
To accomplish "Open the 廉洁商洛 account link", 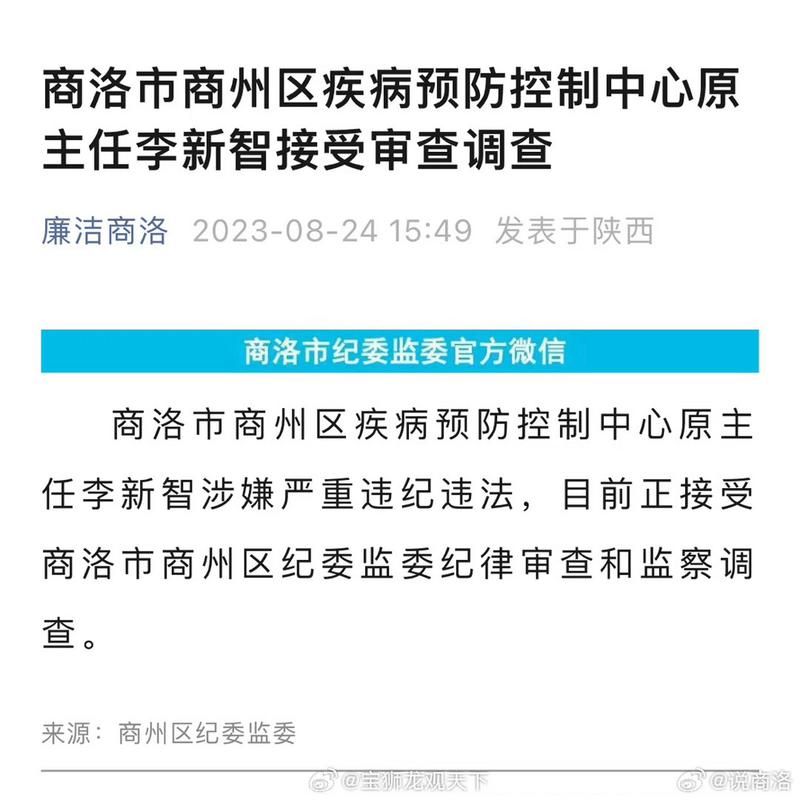I will (105, 231).
